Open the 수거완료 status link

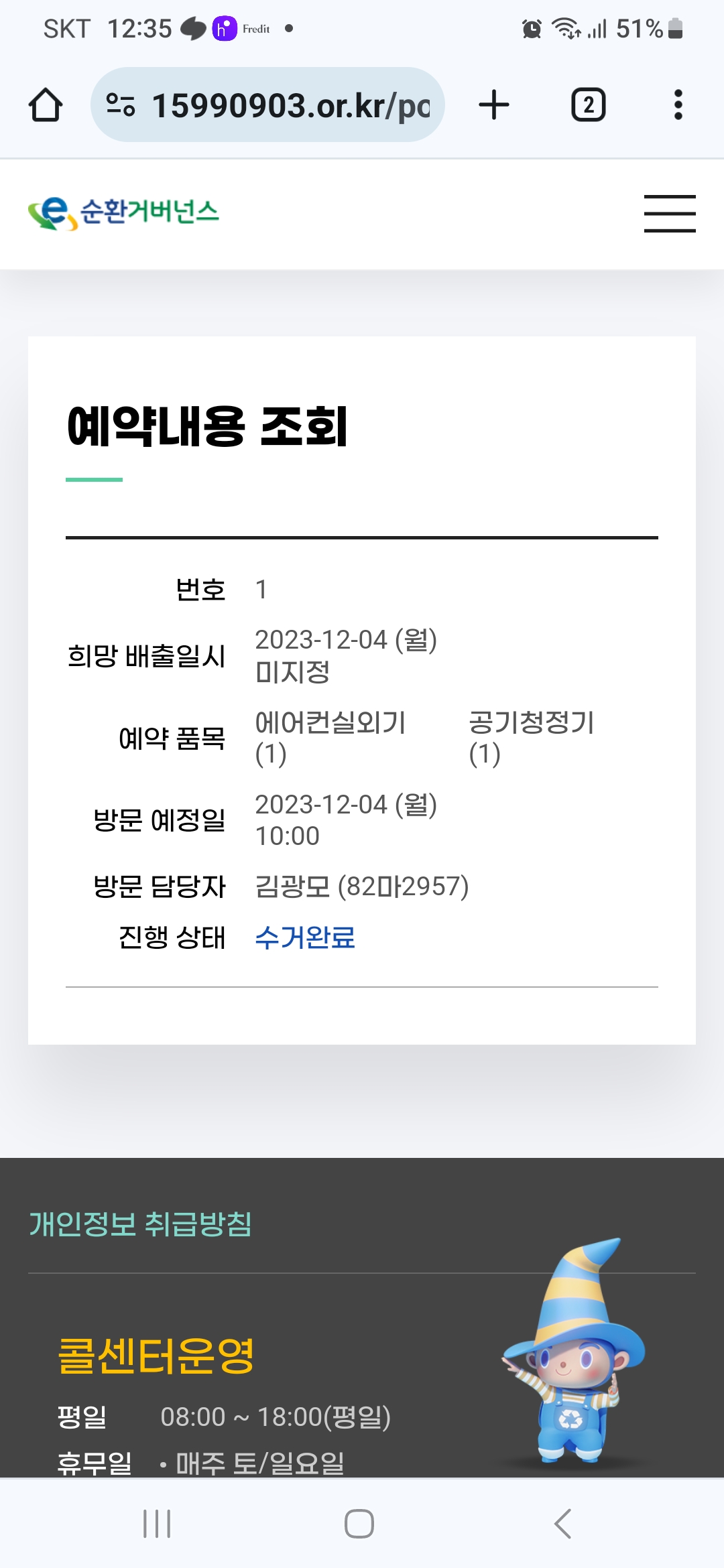(x=305, y=937)
